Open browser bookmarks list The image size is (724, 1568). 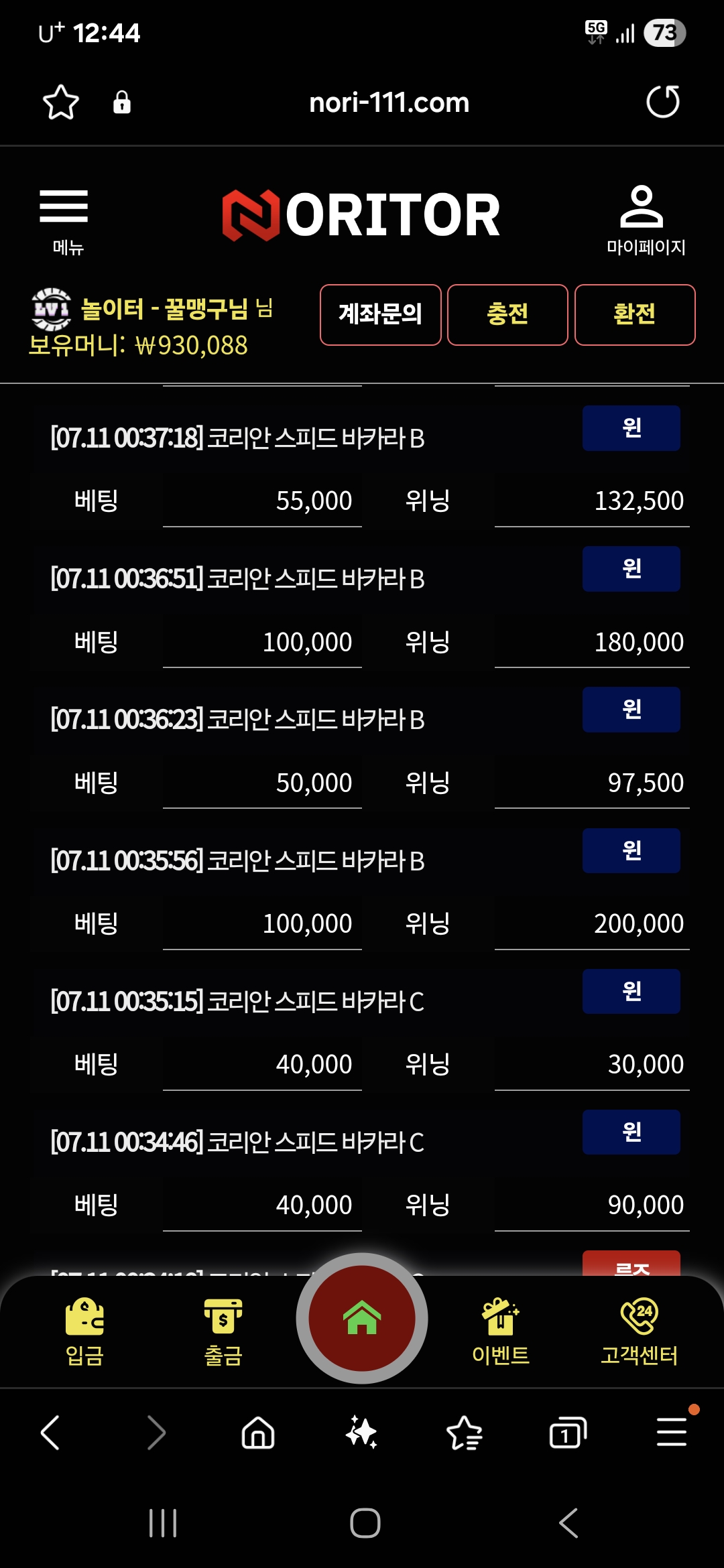[x=465, y=1433]
